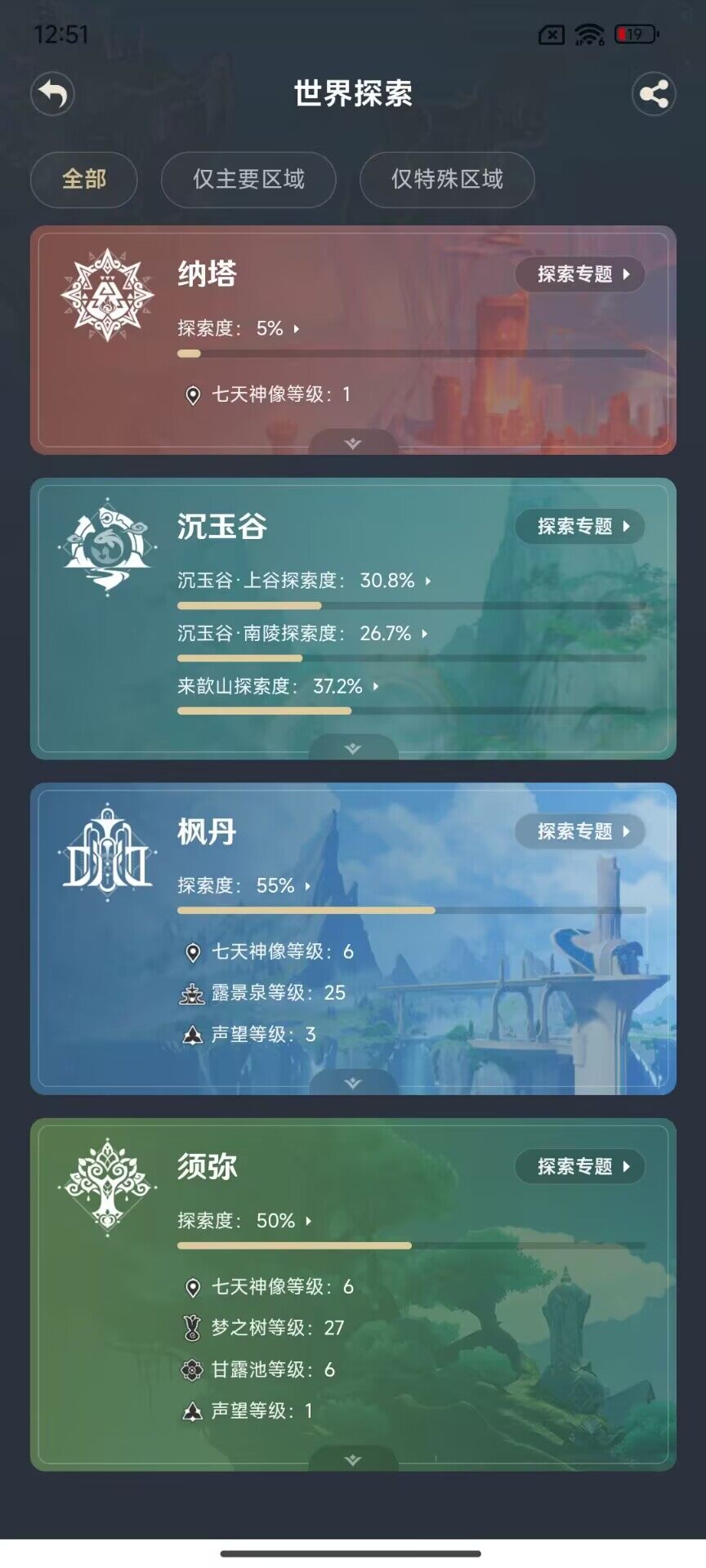This screenshot has width=706, height=1568.
Task: Open 探索专题 for 须弥
Action: click(x=580, y=1167)
